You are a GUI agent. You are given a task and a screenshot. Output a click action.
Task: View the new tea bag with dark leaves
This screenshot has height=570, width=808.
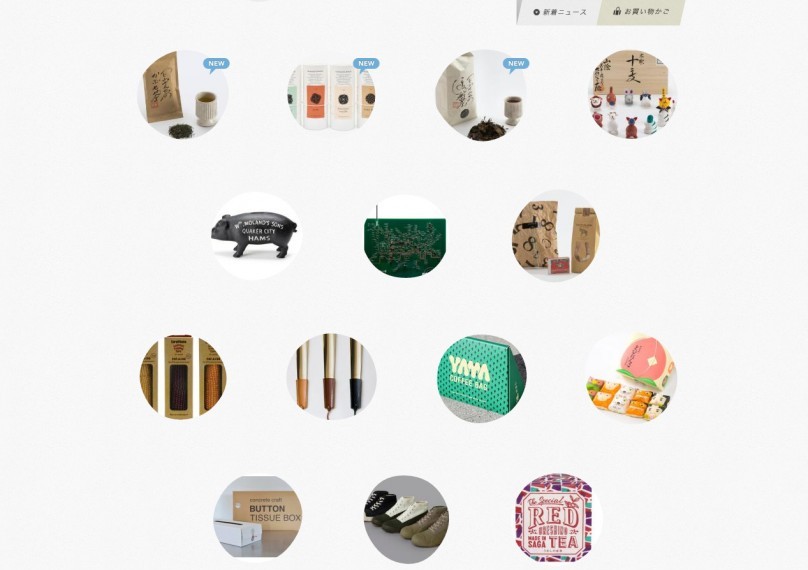[481, 94]
